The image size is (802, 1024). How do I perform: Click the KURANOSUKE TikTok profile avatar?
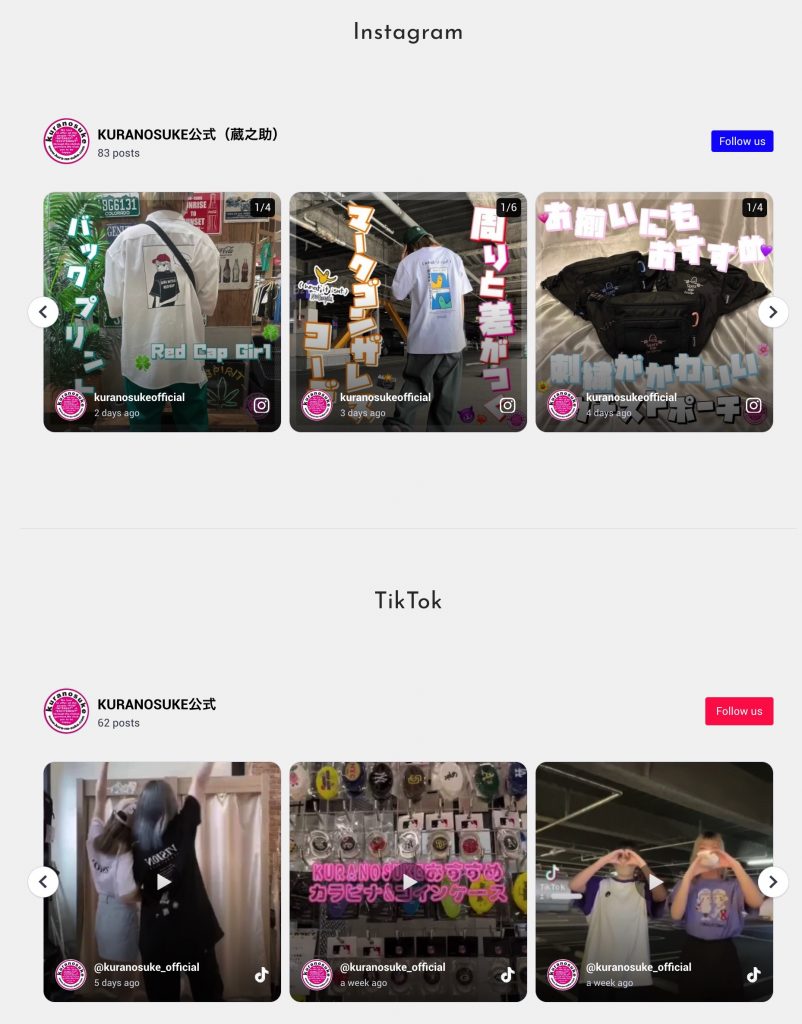click(x=66, y=711)
